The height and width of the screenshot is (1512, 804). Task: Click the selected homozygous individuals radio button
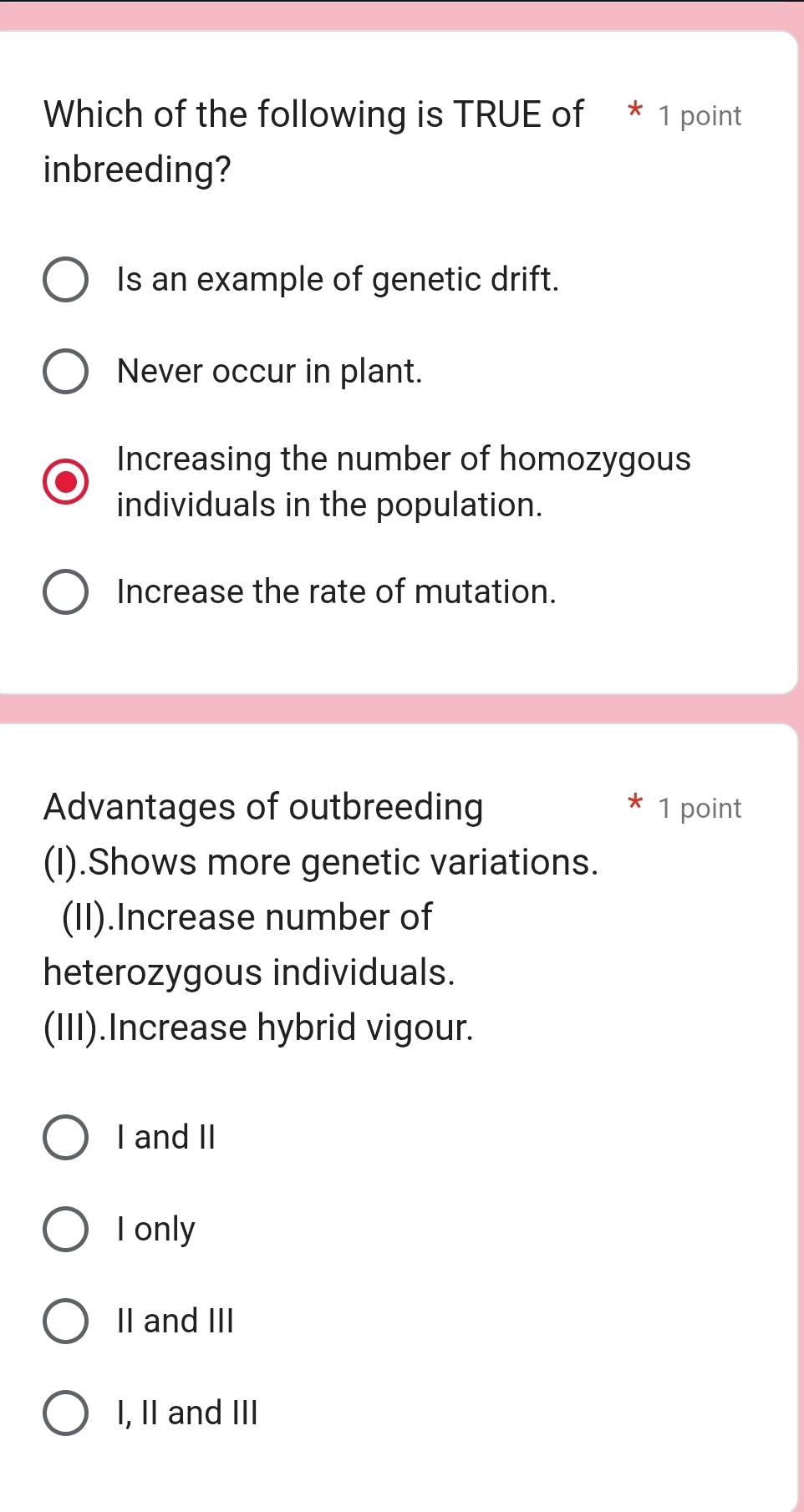click(66, 481)
